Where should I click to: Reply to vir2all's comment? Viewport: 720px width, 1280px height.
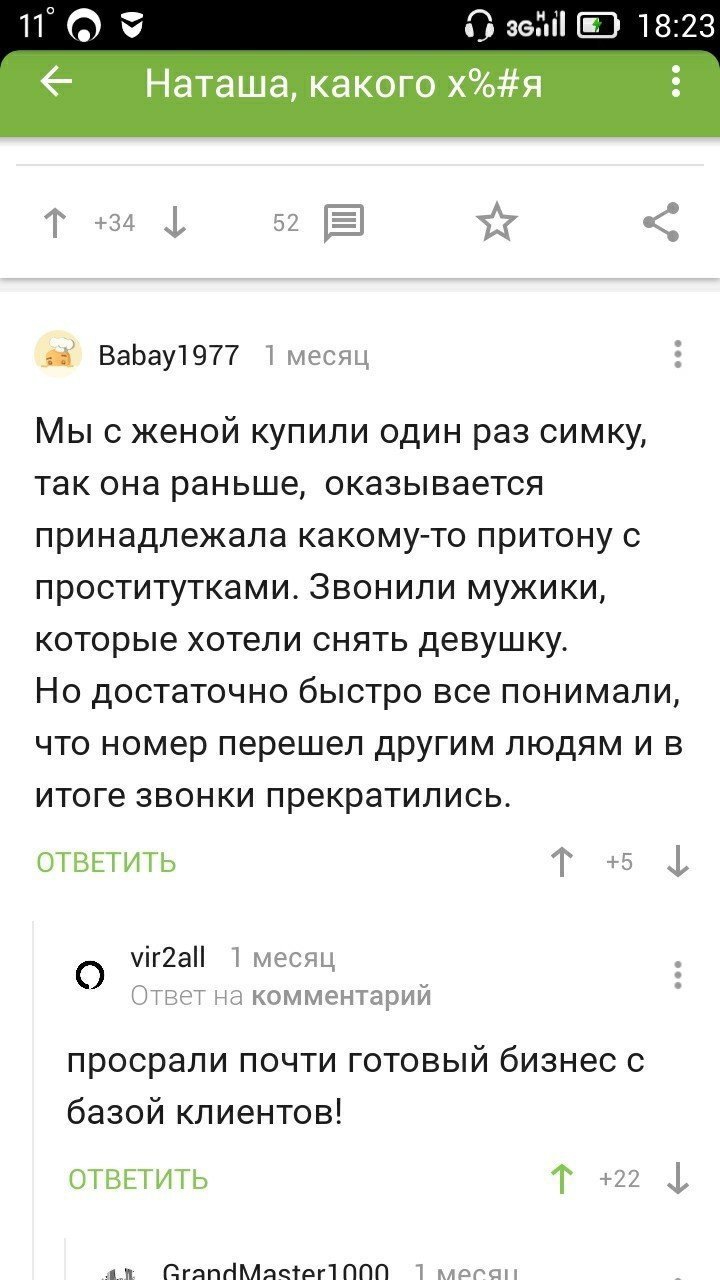[x=138, y=1179]
